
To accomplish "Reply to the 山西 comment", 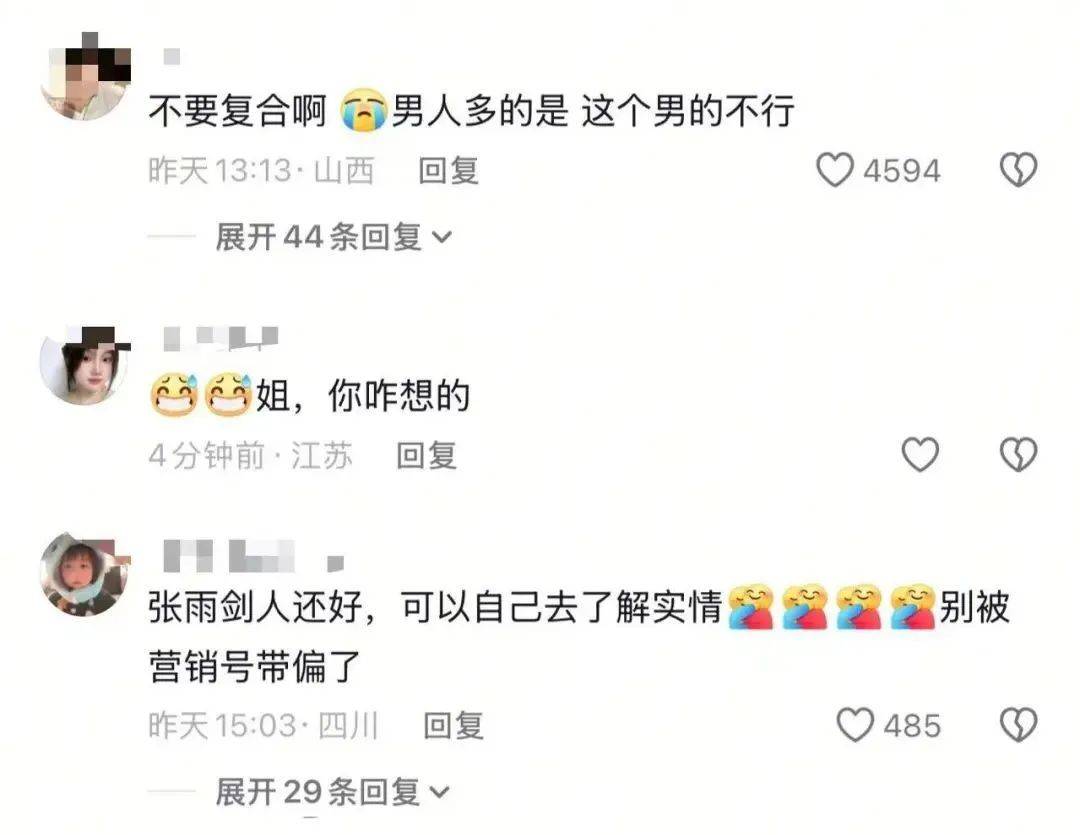I will coord(448,171).
